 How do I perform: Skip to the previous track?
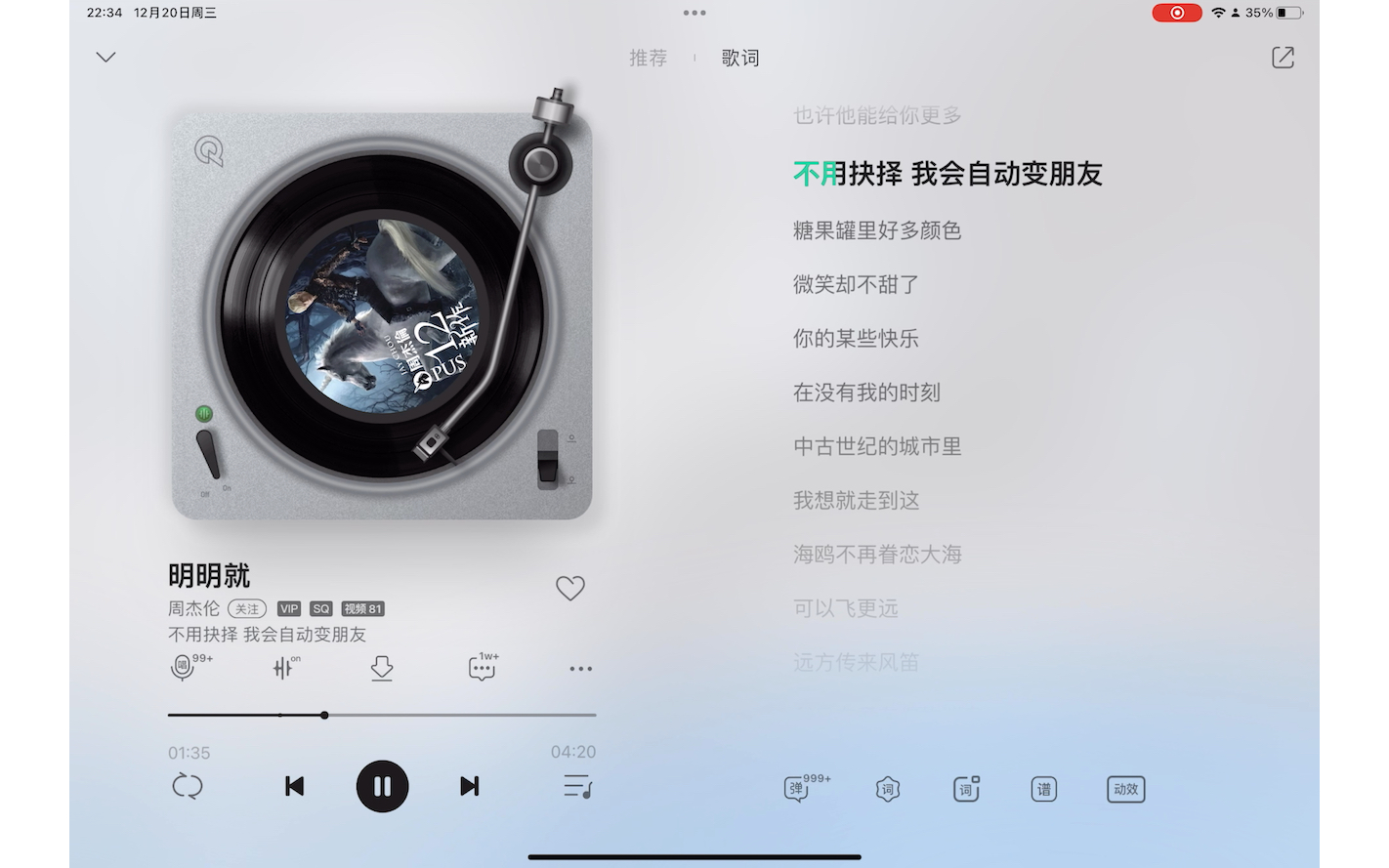pyautogui.click(x=294, y=786)
